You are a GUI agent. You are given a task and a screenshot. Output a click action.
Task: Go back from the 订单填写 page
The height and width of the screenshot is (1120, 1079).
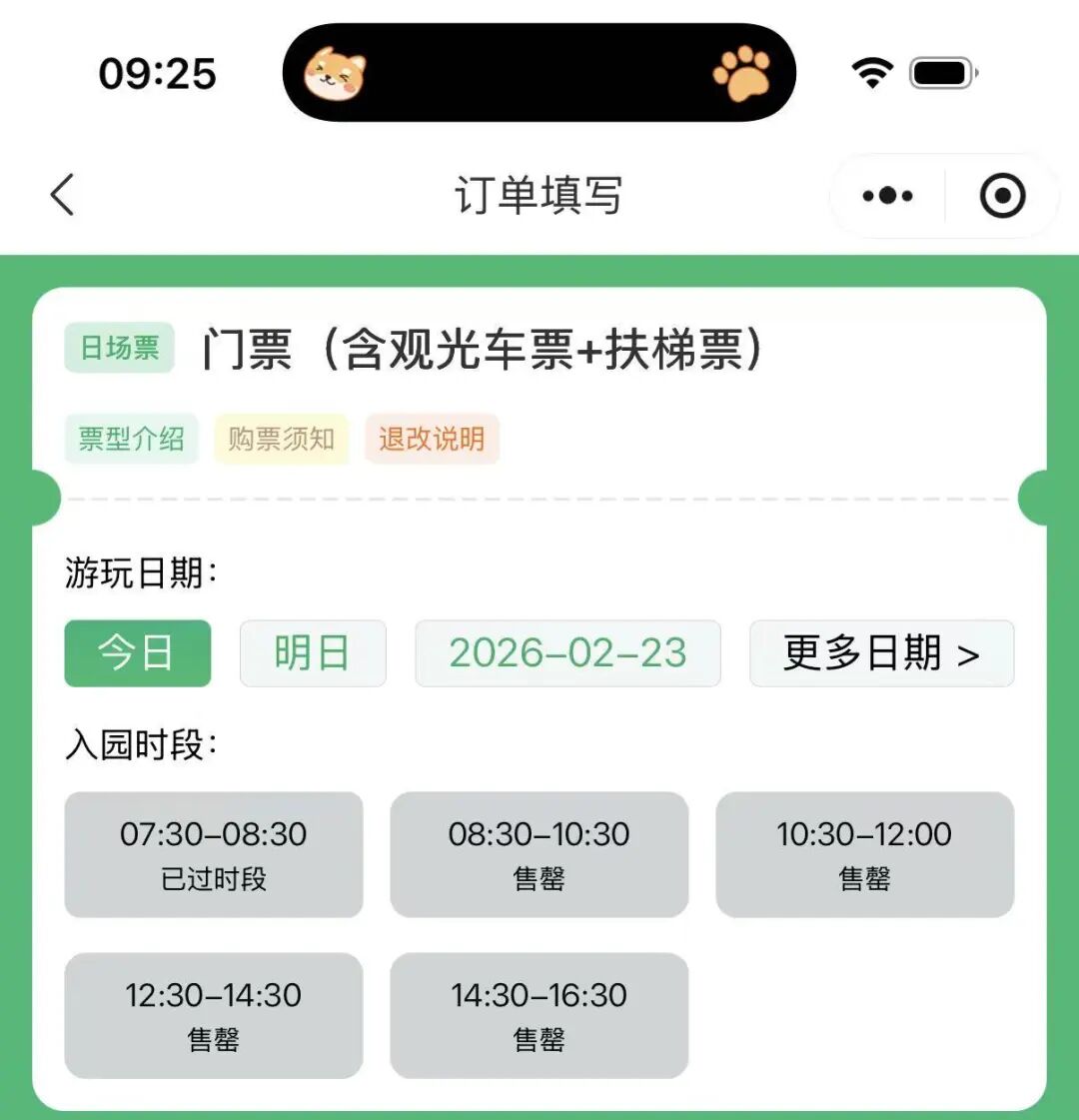63,195
